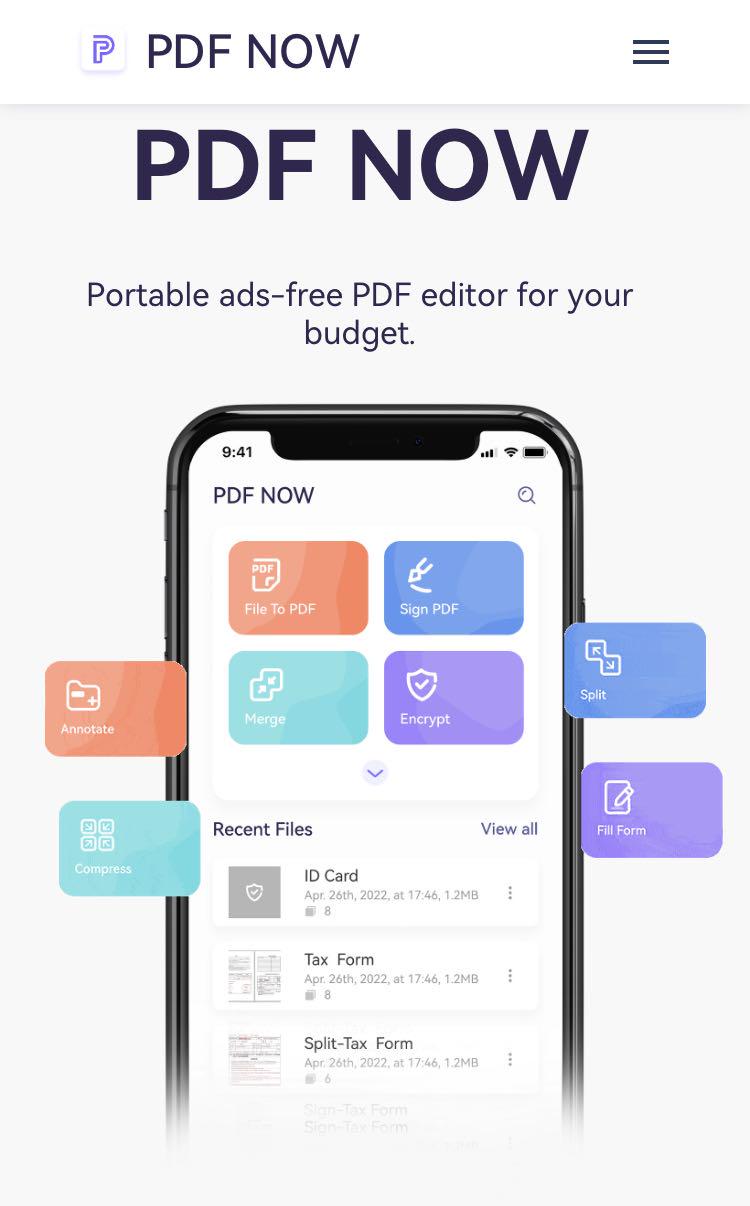The image size is (750, 1206).
Task: Open the hamburger navigation menu
Action: coord(650,52)
